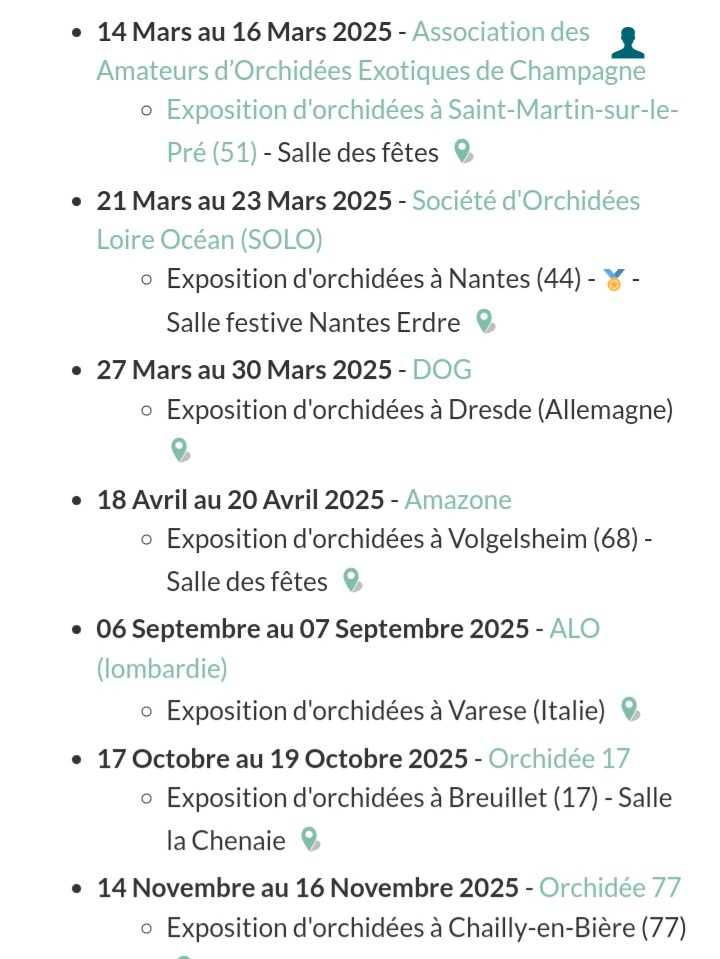The width and height of the screenshot is (720, 959).
Task: Show map location for Salle la Chenaie
Action: [x=310, y=839]
